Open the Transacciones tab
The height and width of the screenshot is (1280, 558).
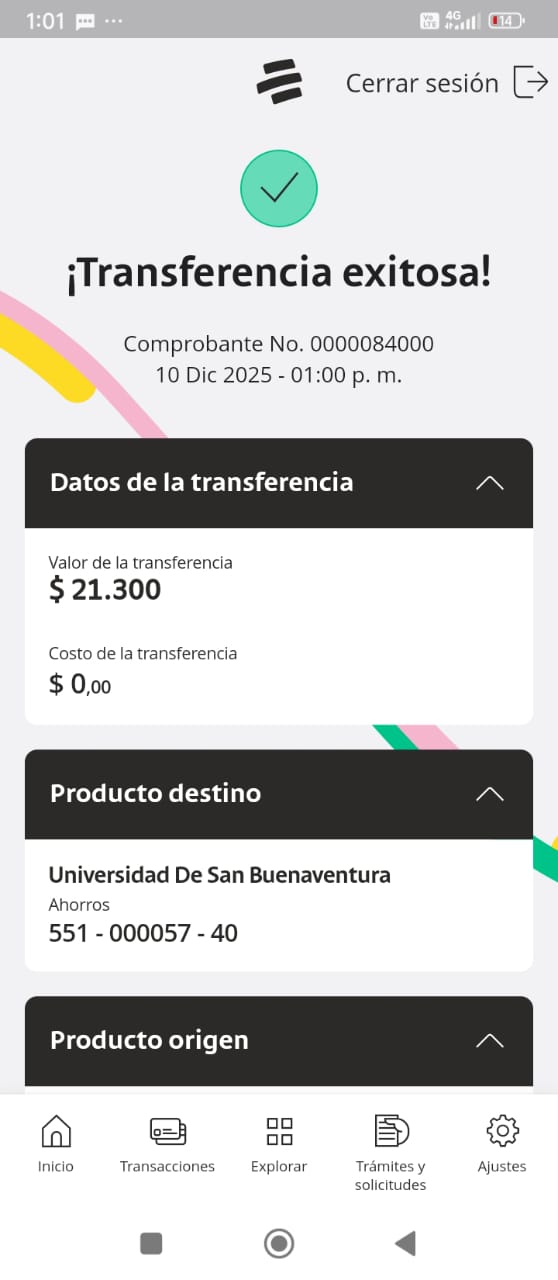167,1145
